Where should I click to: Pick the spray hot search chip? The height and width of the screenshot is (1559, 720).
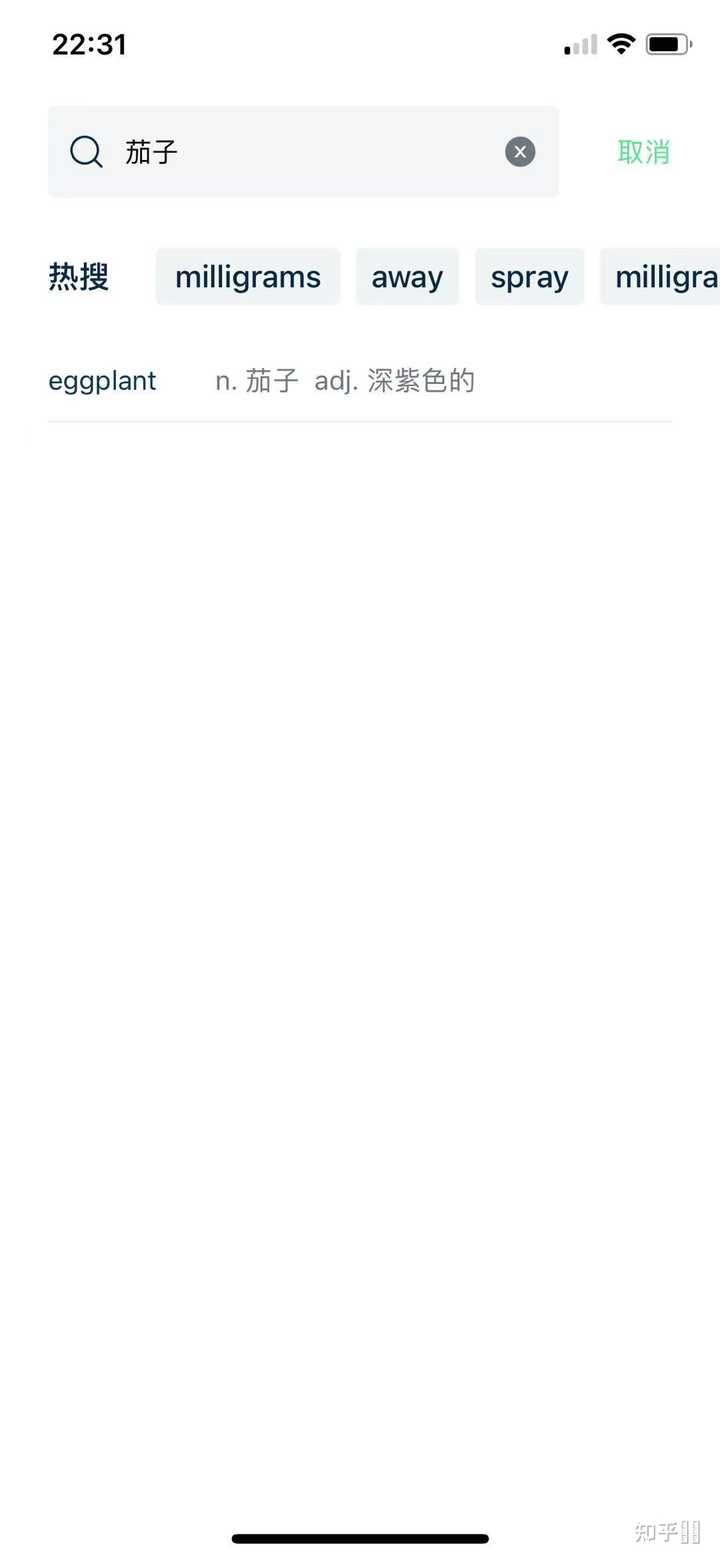pos(529,277)
